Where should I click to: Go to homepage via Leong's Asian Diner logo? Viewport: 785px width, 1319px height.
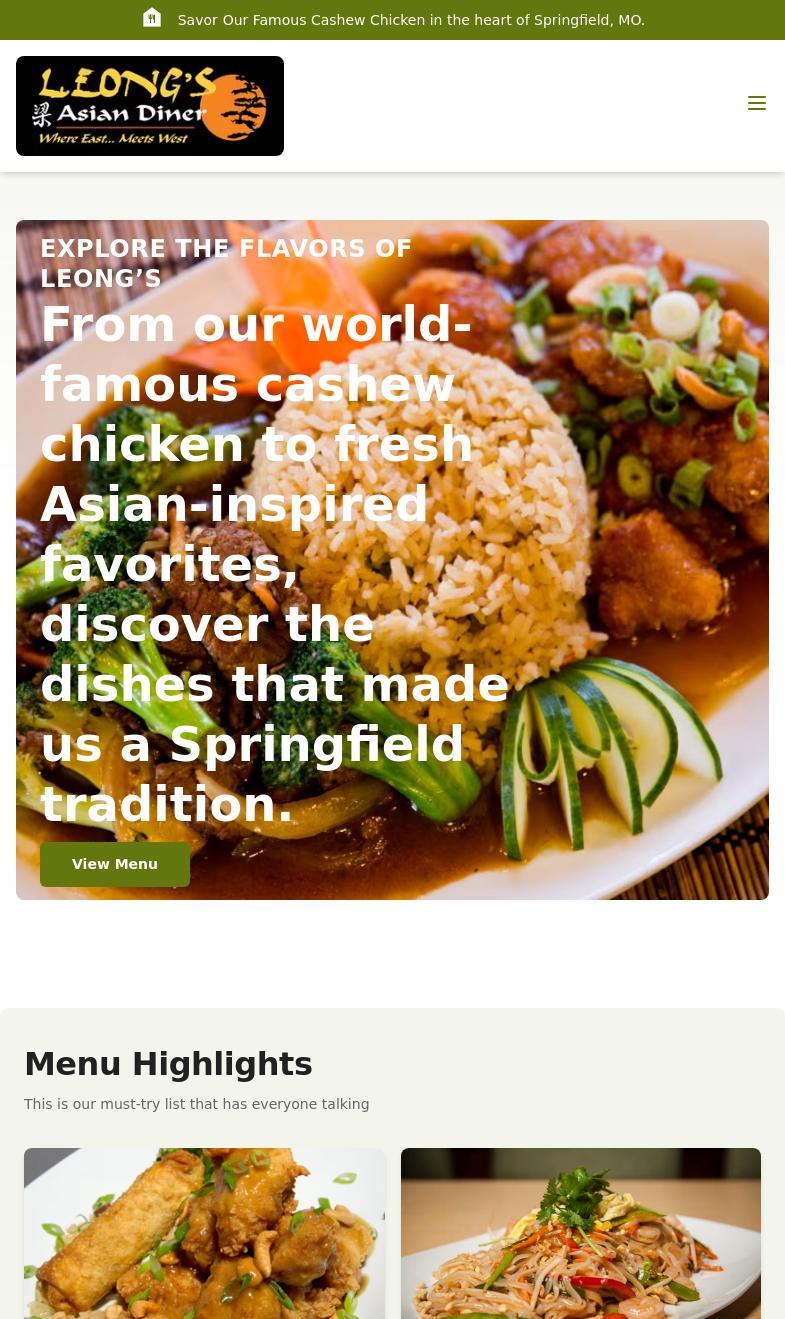pos(150,106)
